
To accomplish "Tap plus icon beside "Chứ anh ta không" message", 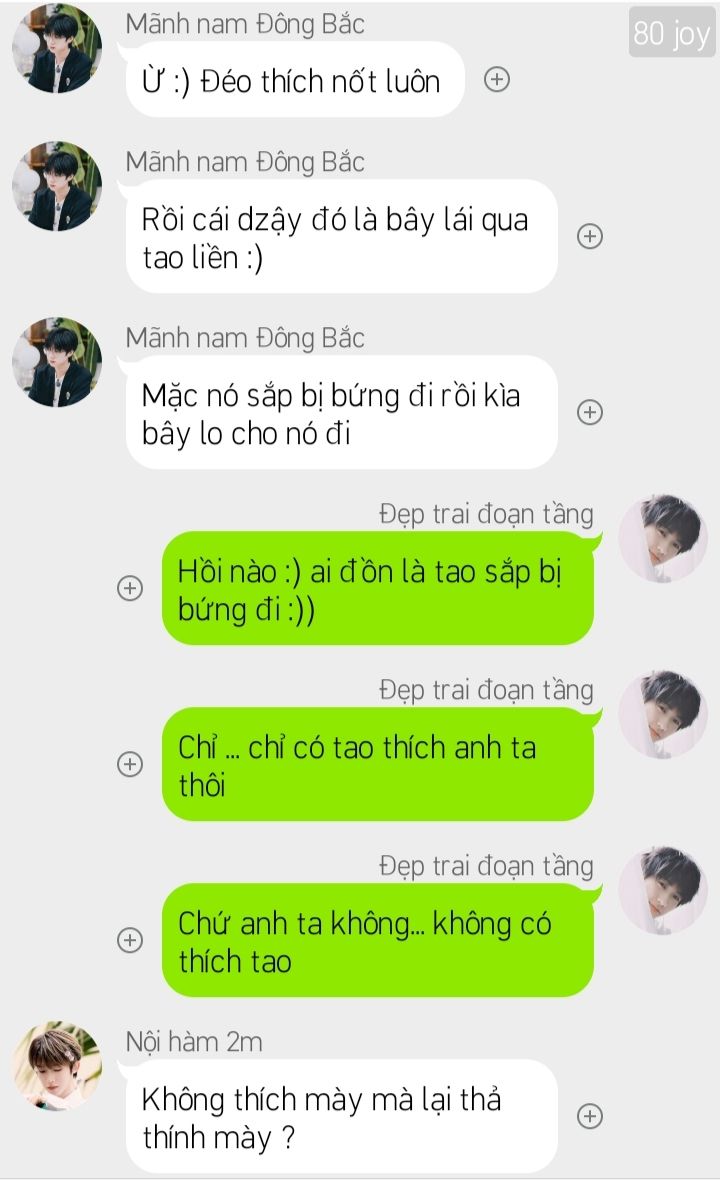I will pyautogui.click(x=129, y=940).
